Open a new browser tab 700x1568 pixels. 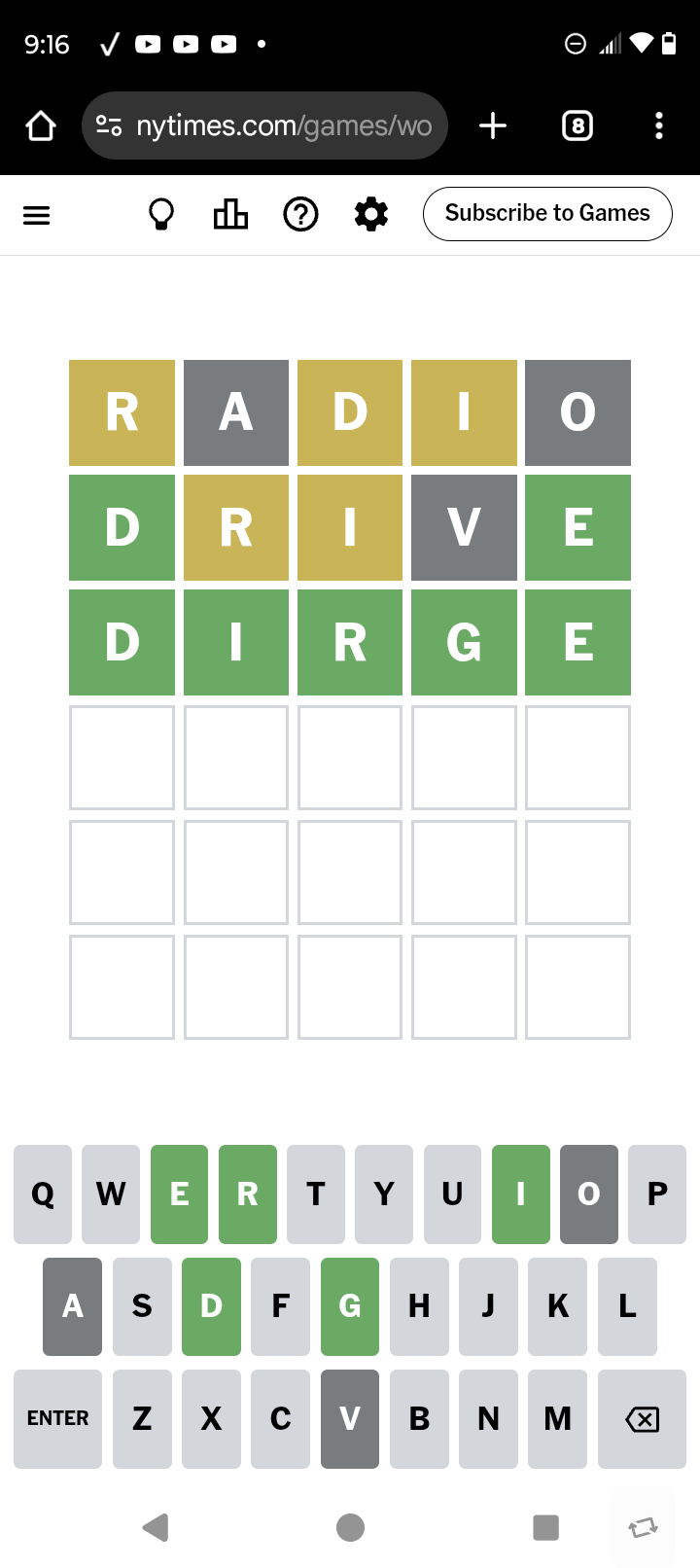493,125
